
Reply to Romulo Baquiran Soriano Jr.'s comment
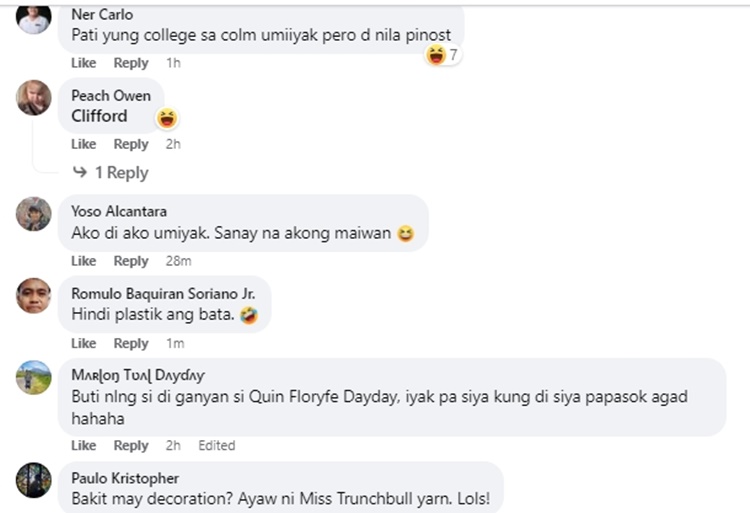click(130, 343)
